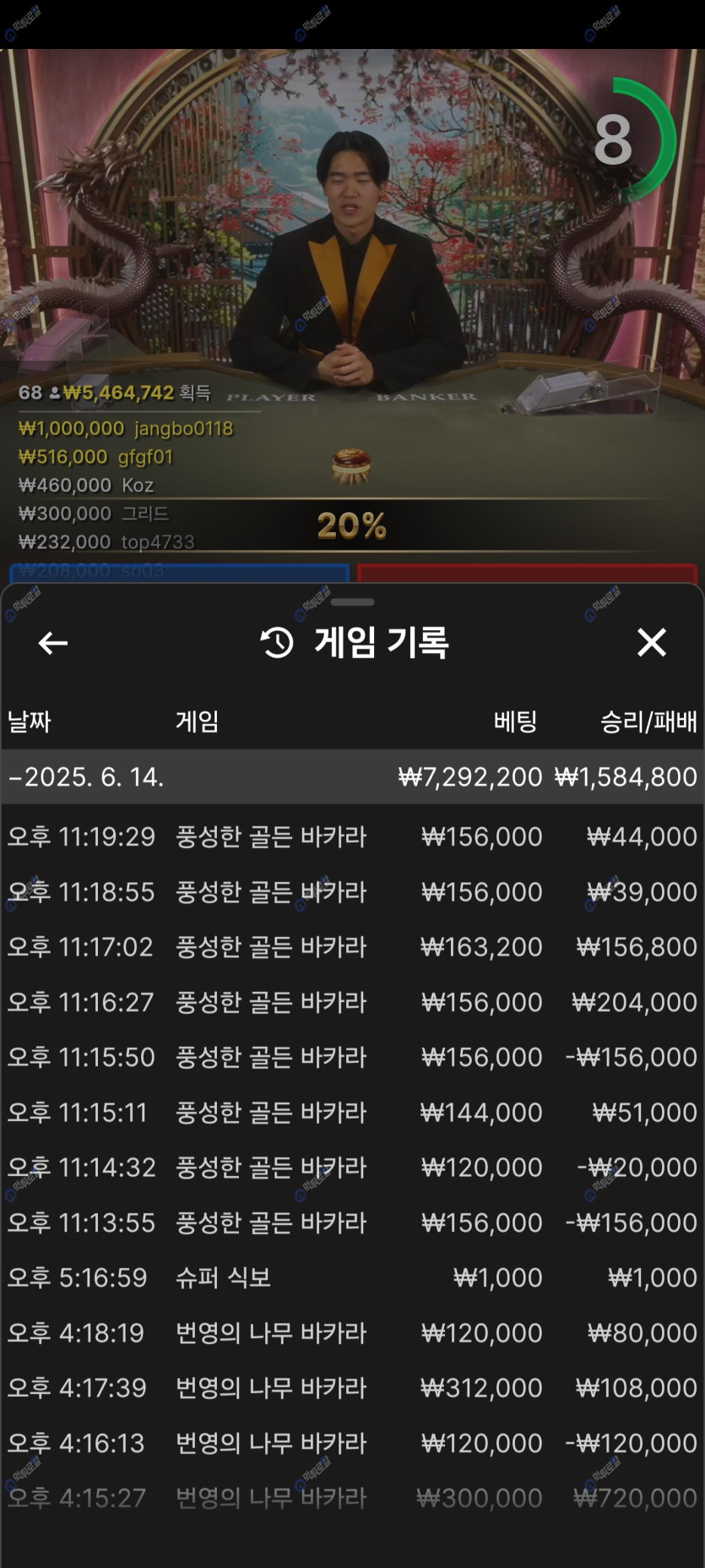
Task: Open the 오후 5:16:59 슈퍼 식보 record
Action: 352,1277
